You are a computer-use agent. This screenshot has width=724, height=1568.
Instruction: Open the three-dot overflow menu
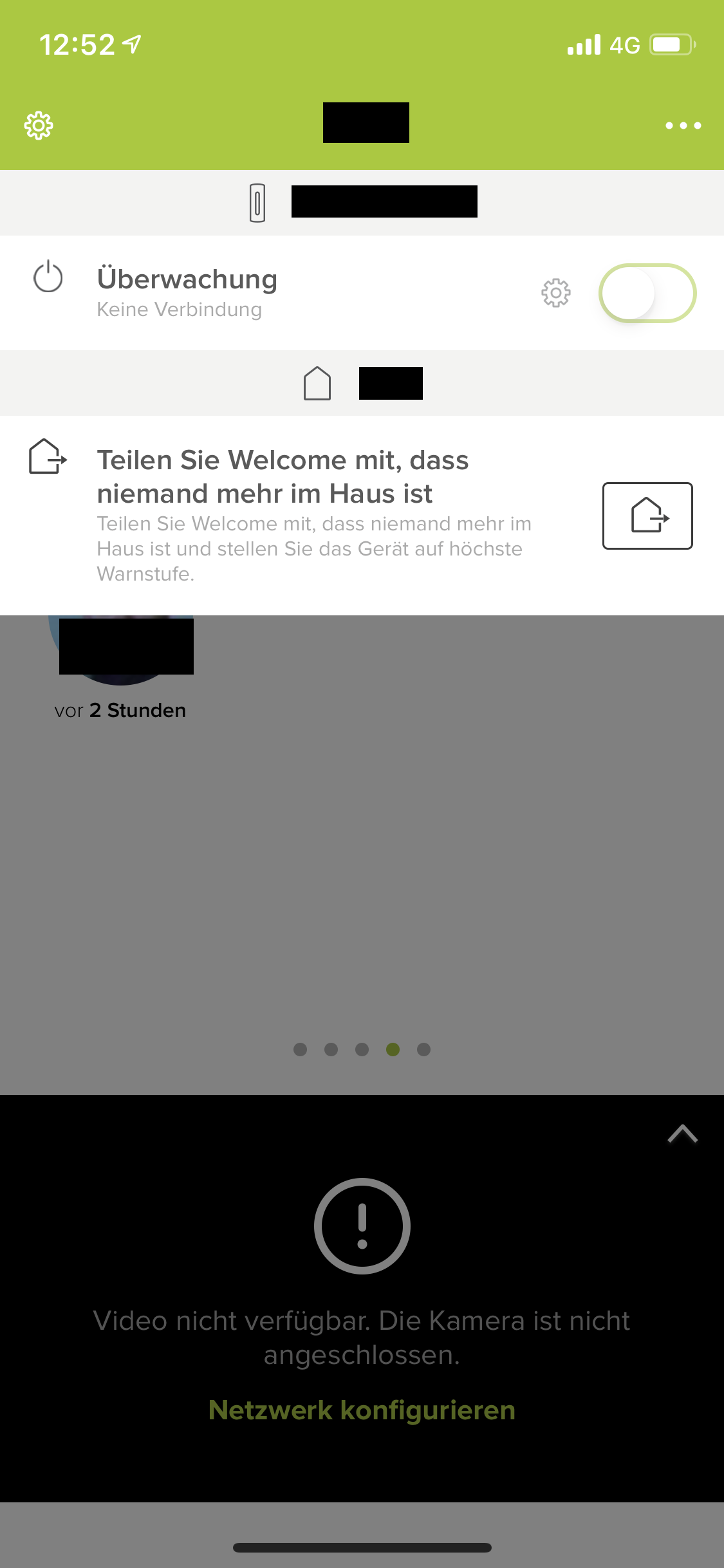(683, 126)
